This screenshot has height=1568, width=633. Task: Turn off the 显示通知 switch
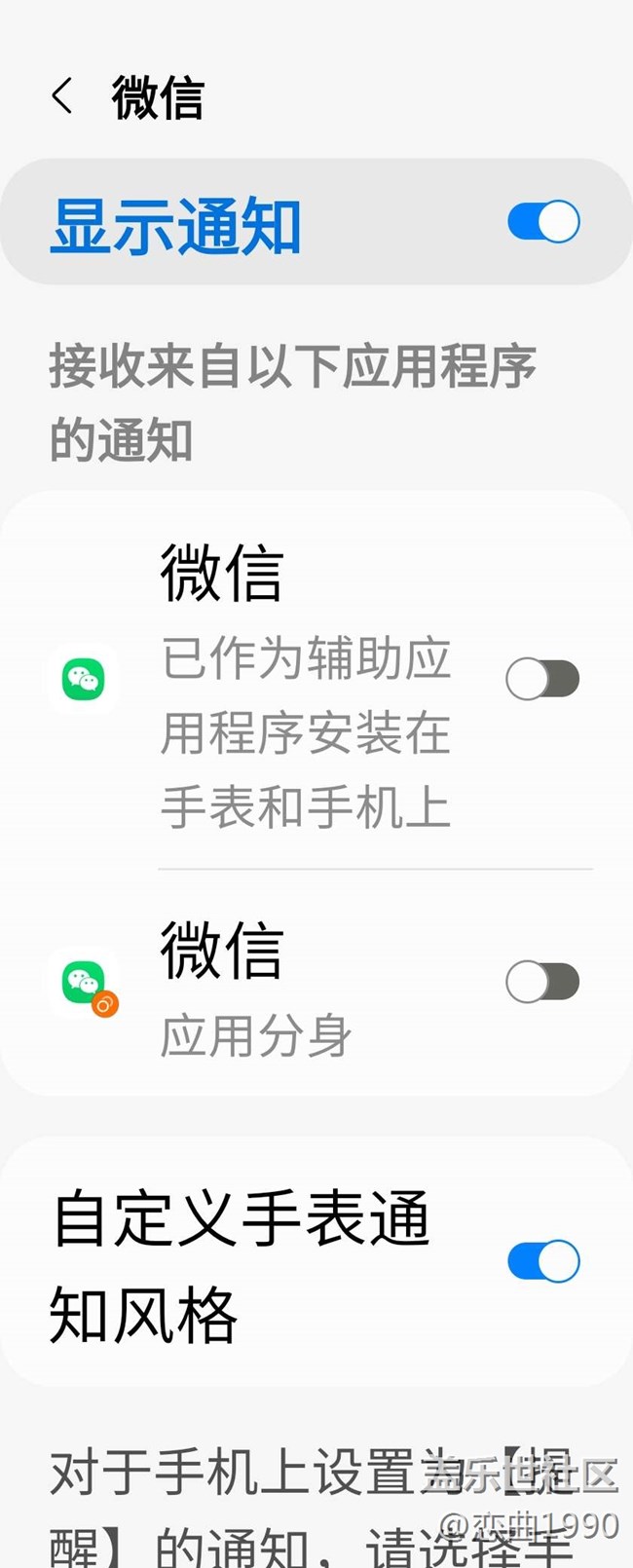pyautogui.click(x=542, y=222)
